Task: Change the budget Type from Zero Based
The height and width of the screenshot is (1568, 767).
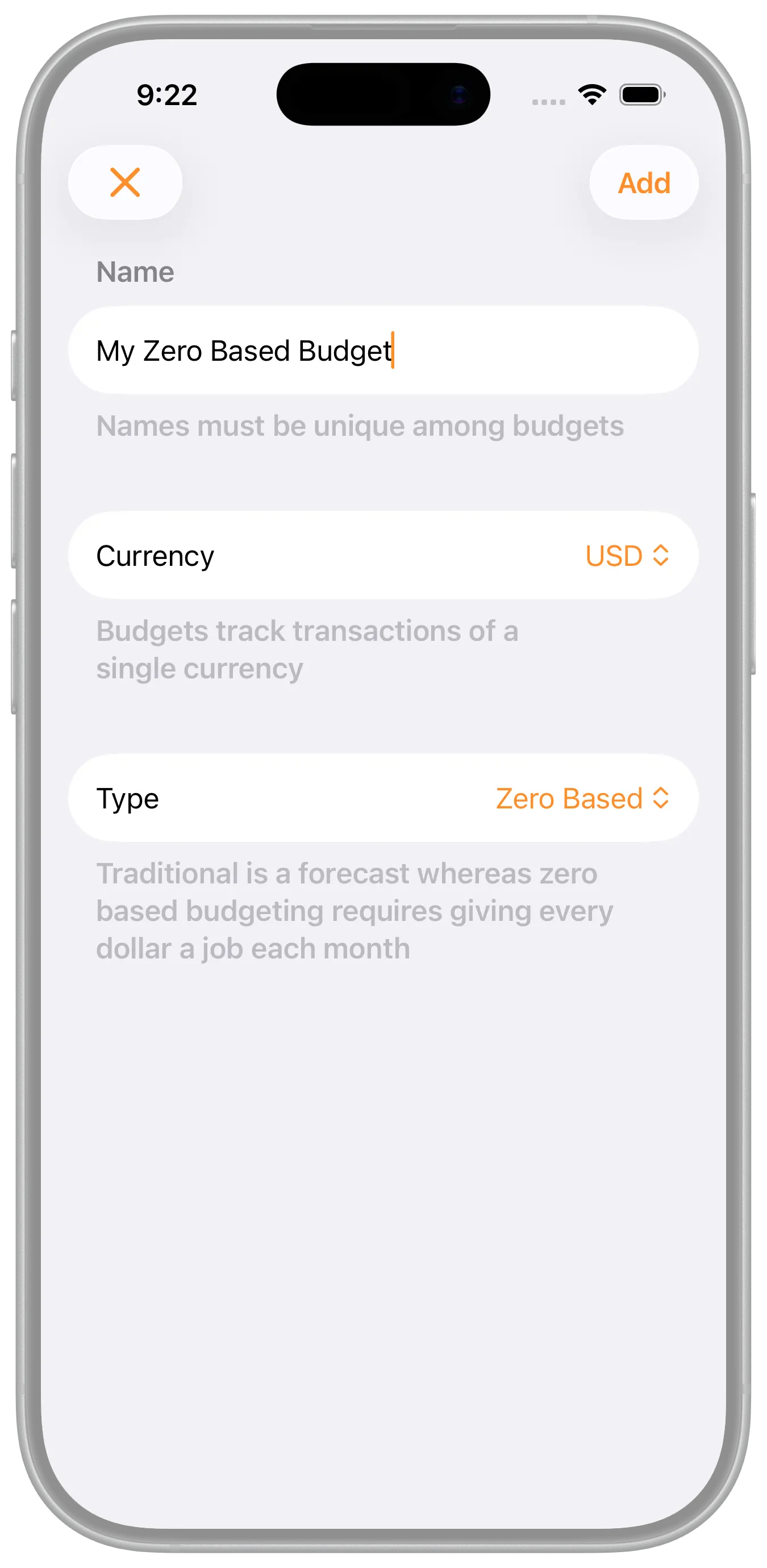Action: tap(582, 798)
